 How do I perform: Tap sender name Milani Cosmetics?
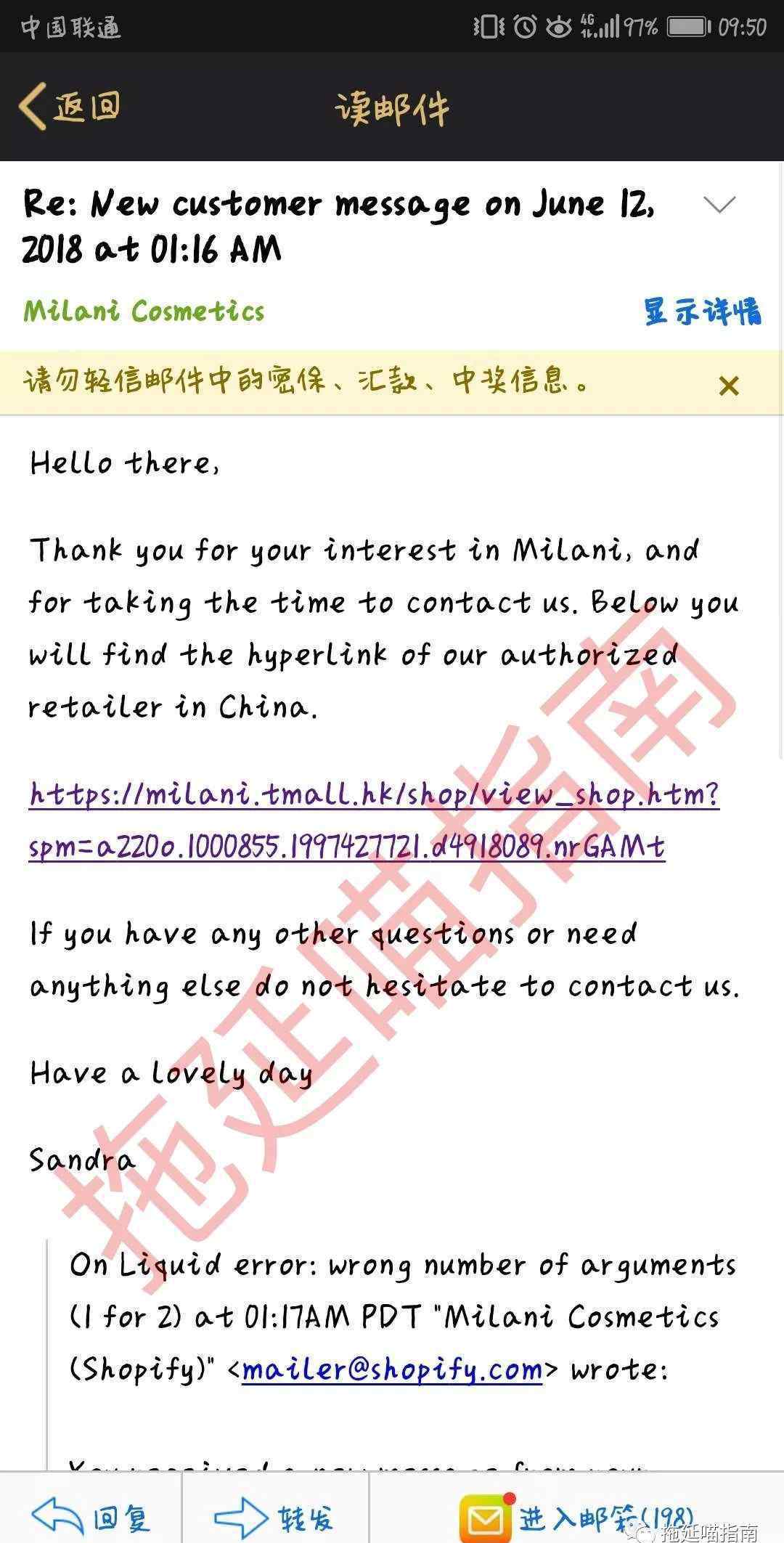click(144, 312)
